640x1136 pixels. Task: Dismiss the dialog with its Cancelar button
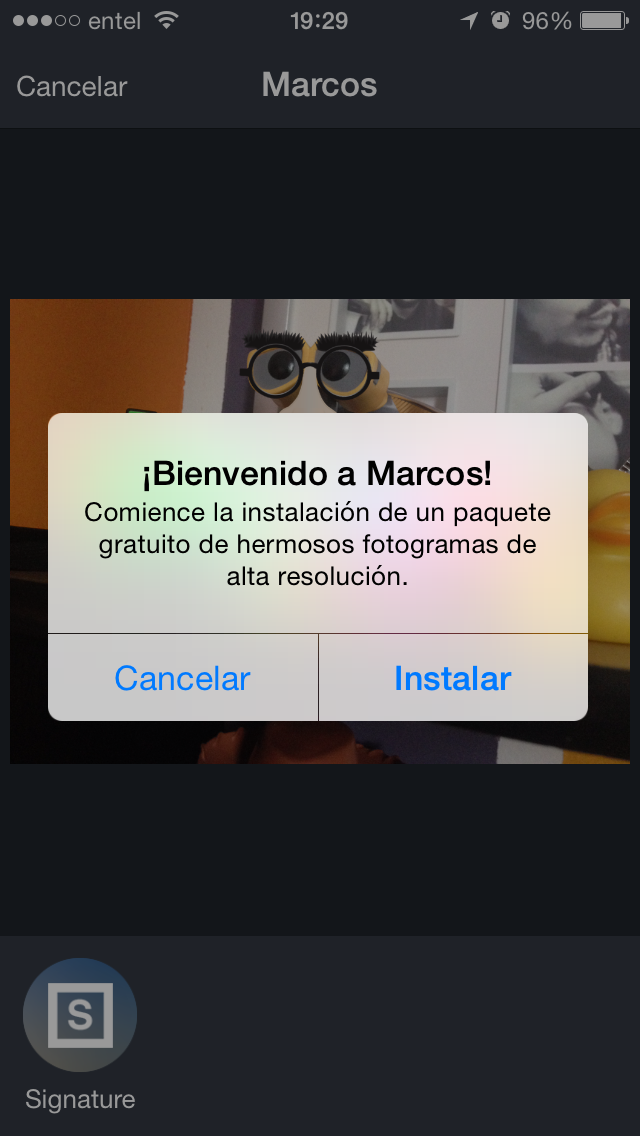tap(182, 678)
